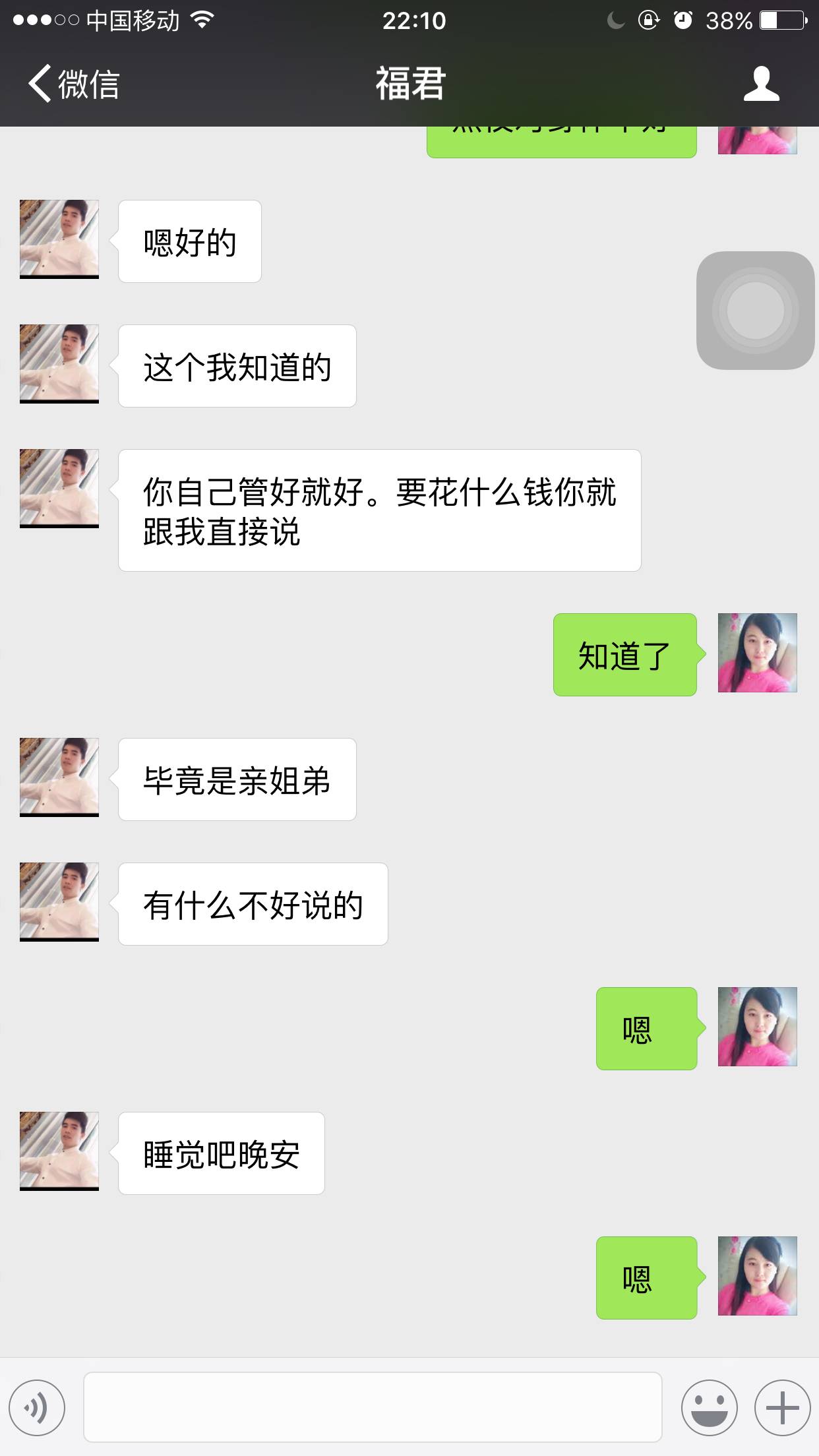This screenshot has width=819, height=1456.
Task: Open 福君's avatar beside 睡觉吧晚安
Action: (59, 1151)
